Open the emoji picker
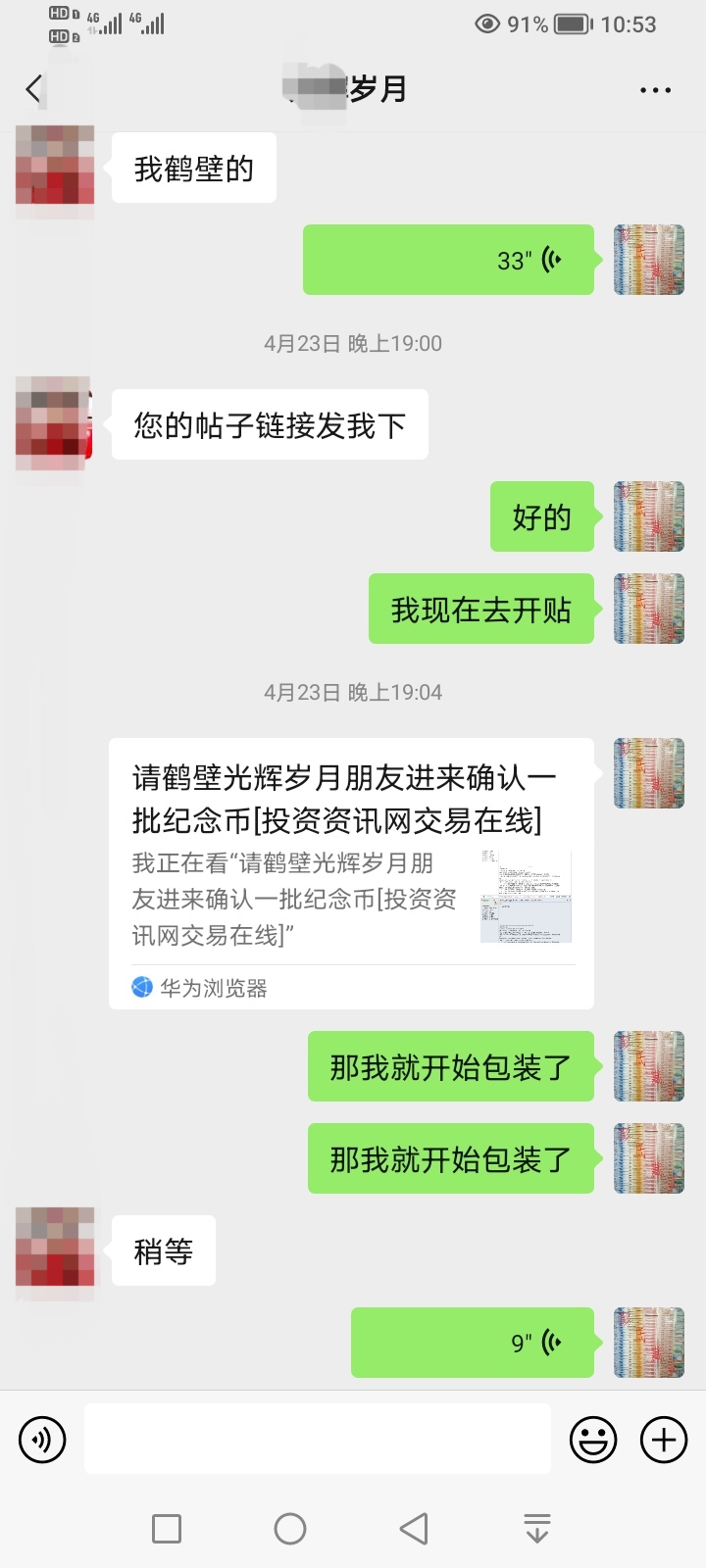This screenshot has height=1568, width=706. [x=593, y=1440]
